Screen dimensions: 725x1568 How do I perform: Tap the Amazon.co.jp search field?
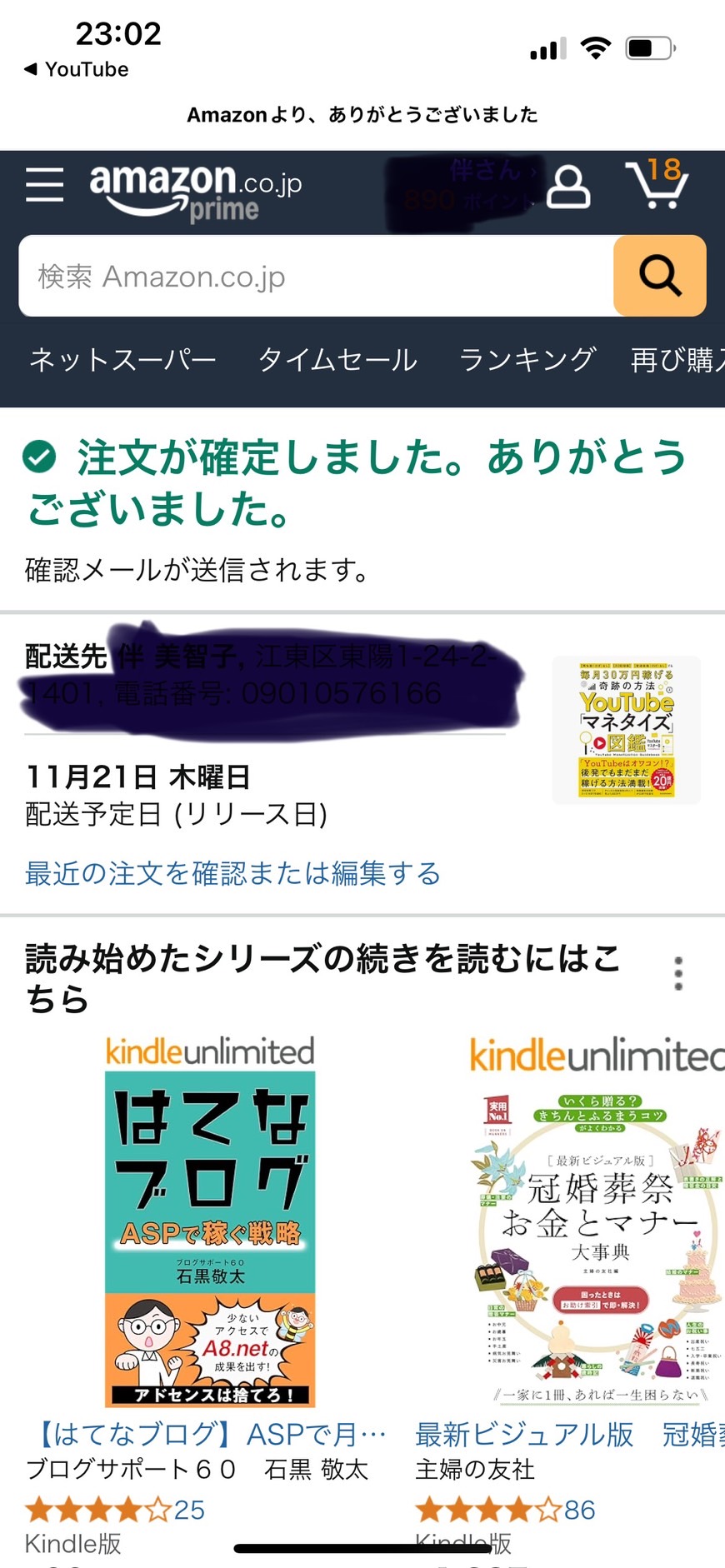point(317,276)
